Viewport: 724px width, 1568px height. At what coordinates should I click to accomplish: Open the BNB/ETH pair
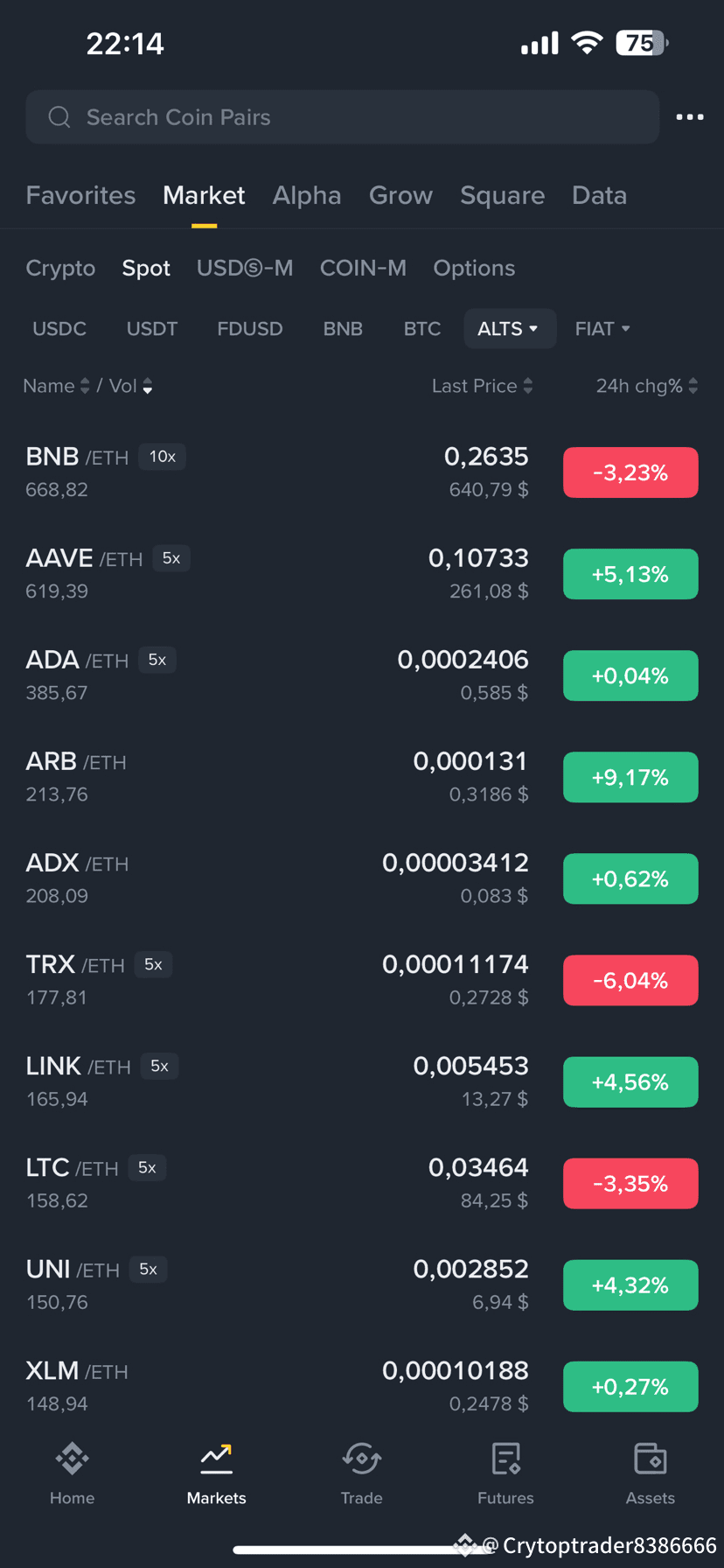pyautogui.click(x=362, y=472)
